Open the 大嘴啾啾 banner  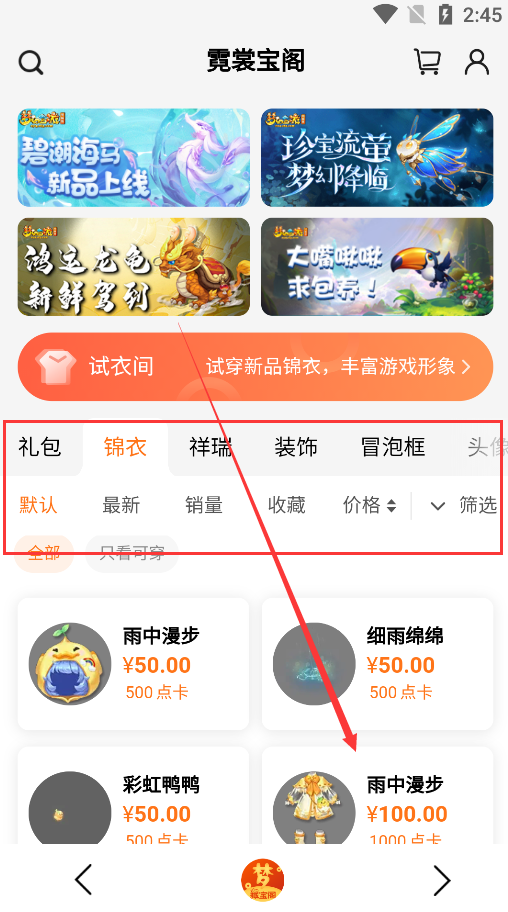[377, 267]
